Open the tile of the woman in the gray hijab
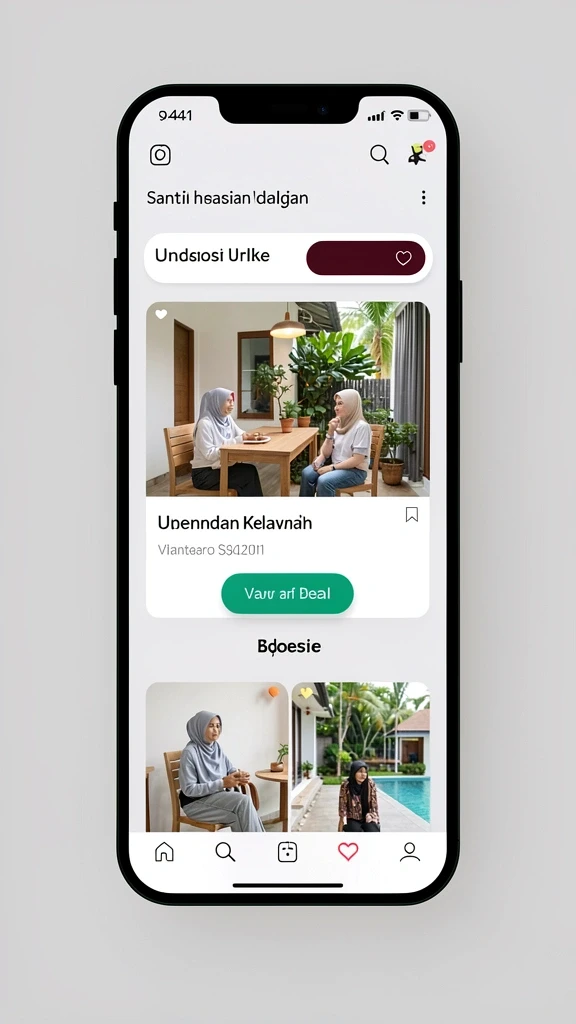576x1024 pixels. tap(217, 757)
